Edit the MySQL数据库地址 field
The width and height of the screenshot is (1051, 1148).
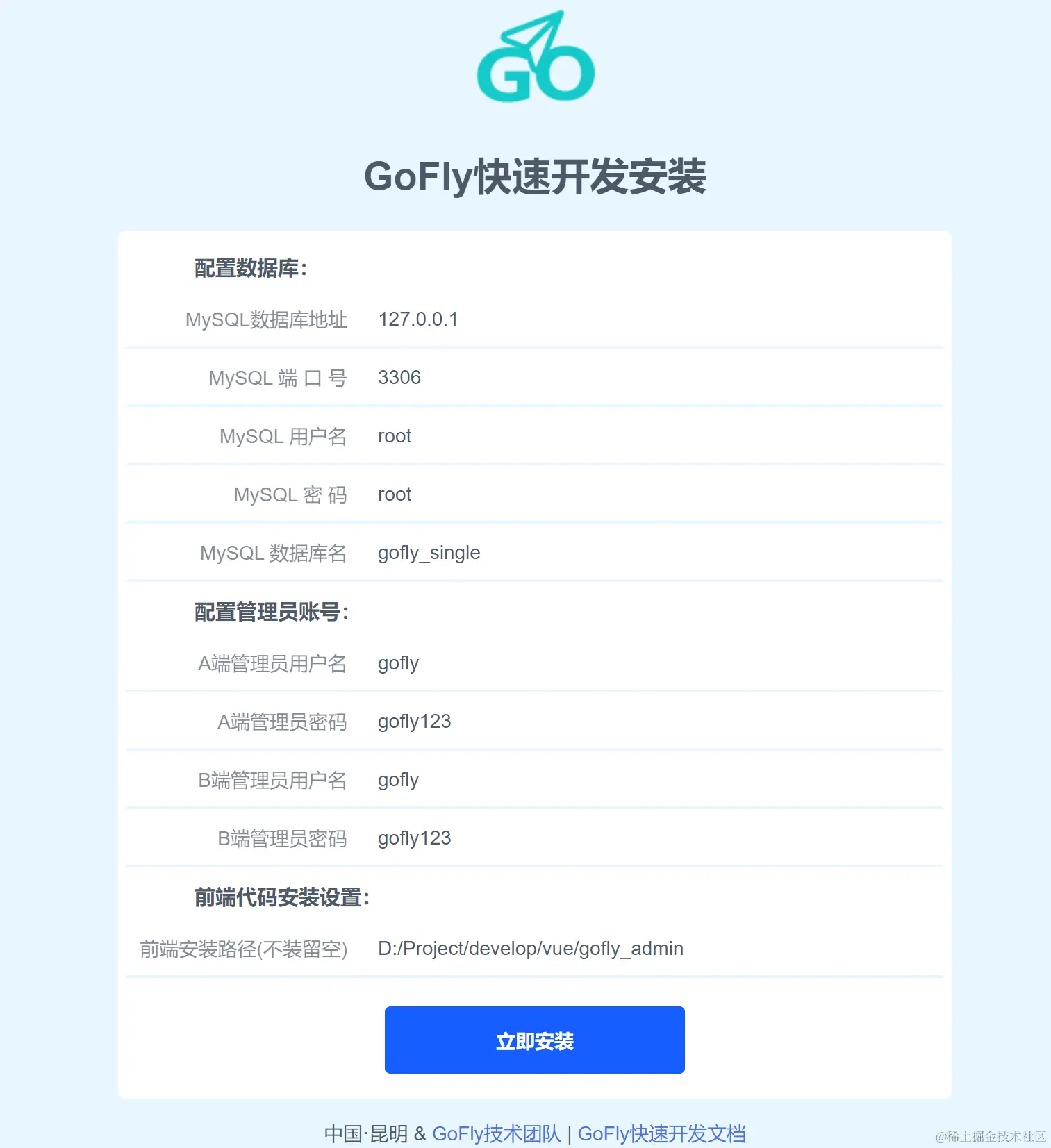click(x=653, y=319)
